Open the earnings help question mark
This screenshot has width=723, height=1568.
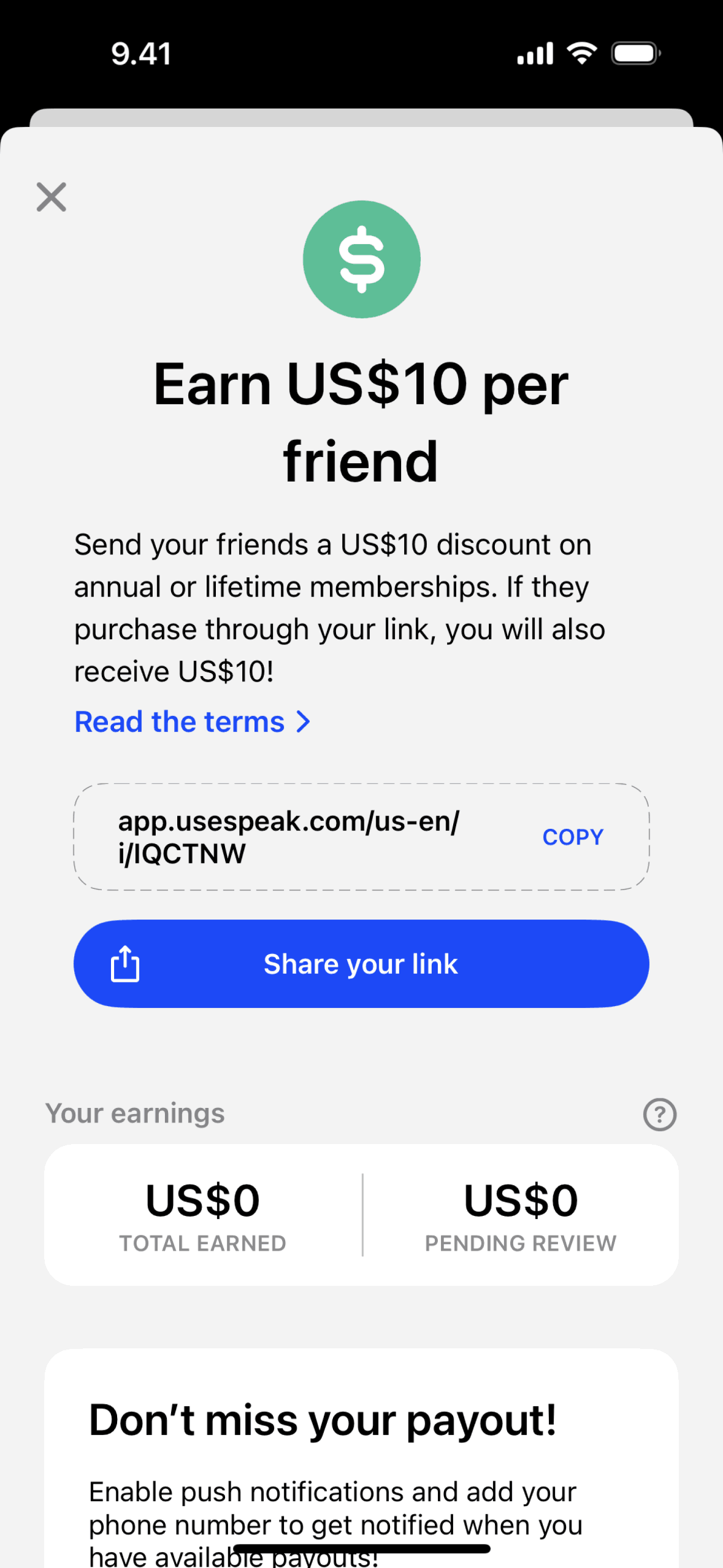(x=659, y=1114)
